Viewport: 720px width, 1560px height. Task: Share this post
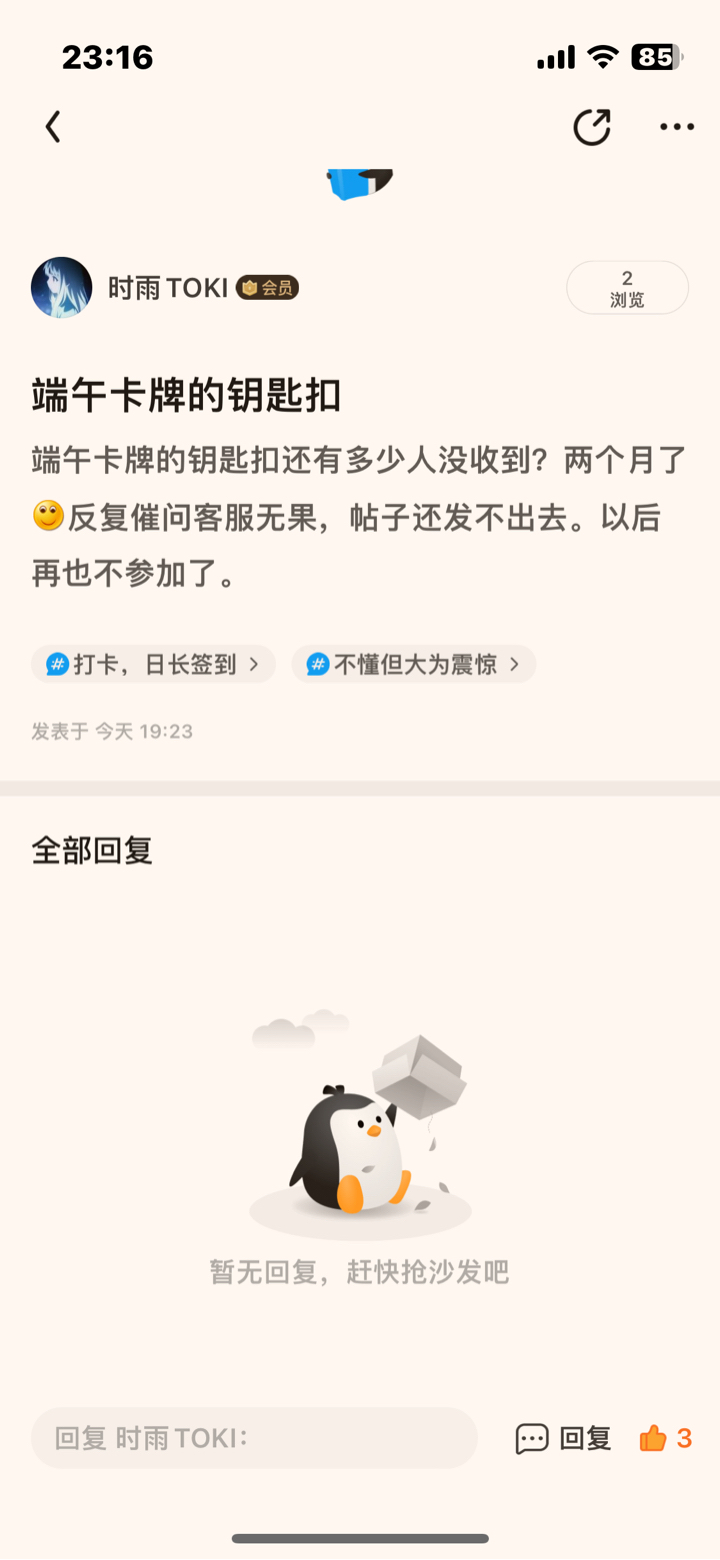click(x=592, y=127)
